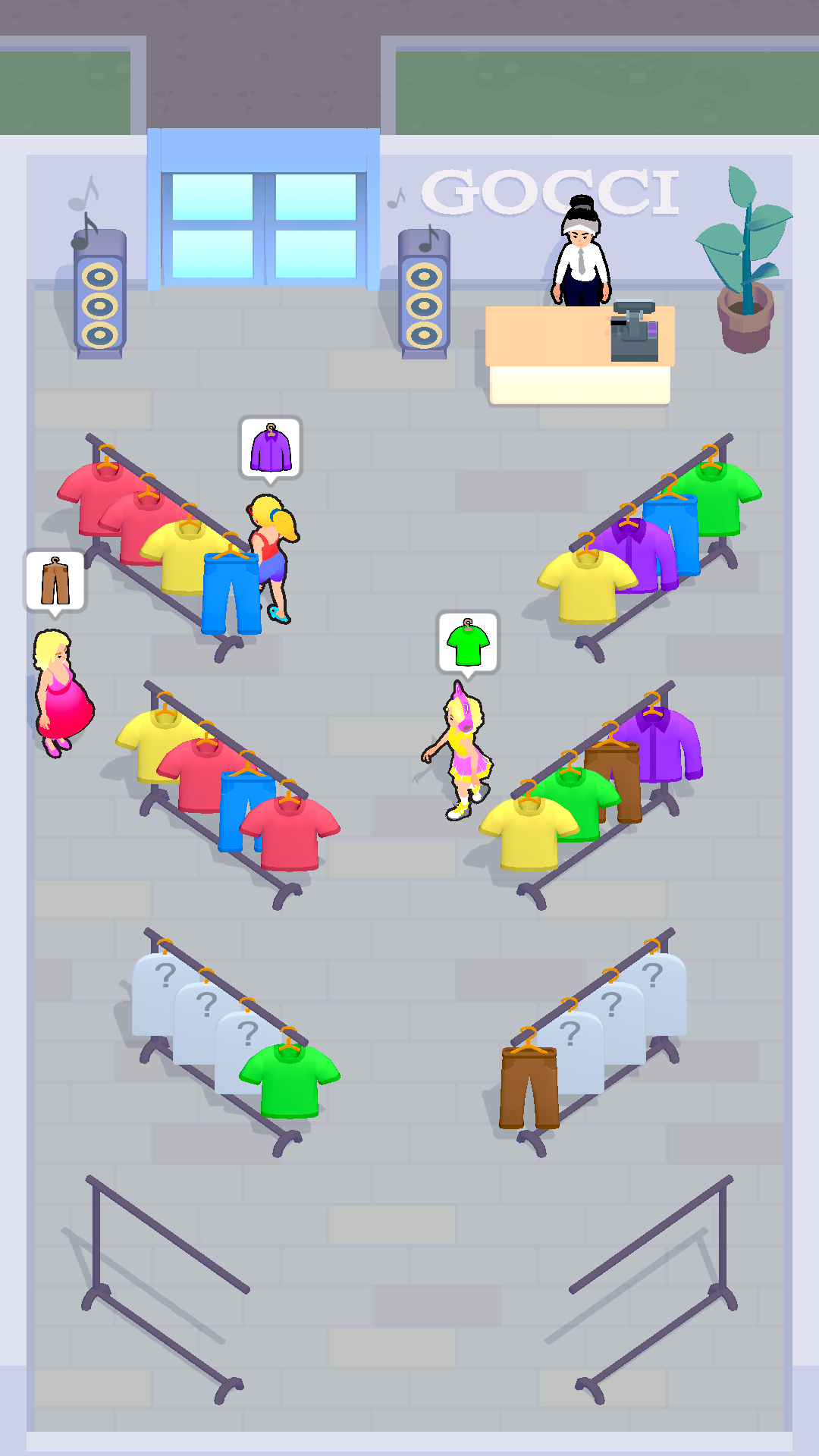Grab the yellow t-shirt in front of green t-shirt
Image resolution: width=819 pixels, height=1456 pixels.
(529, 832)
